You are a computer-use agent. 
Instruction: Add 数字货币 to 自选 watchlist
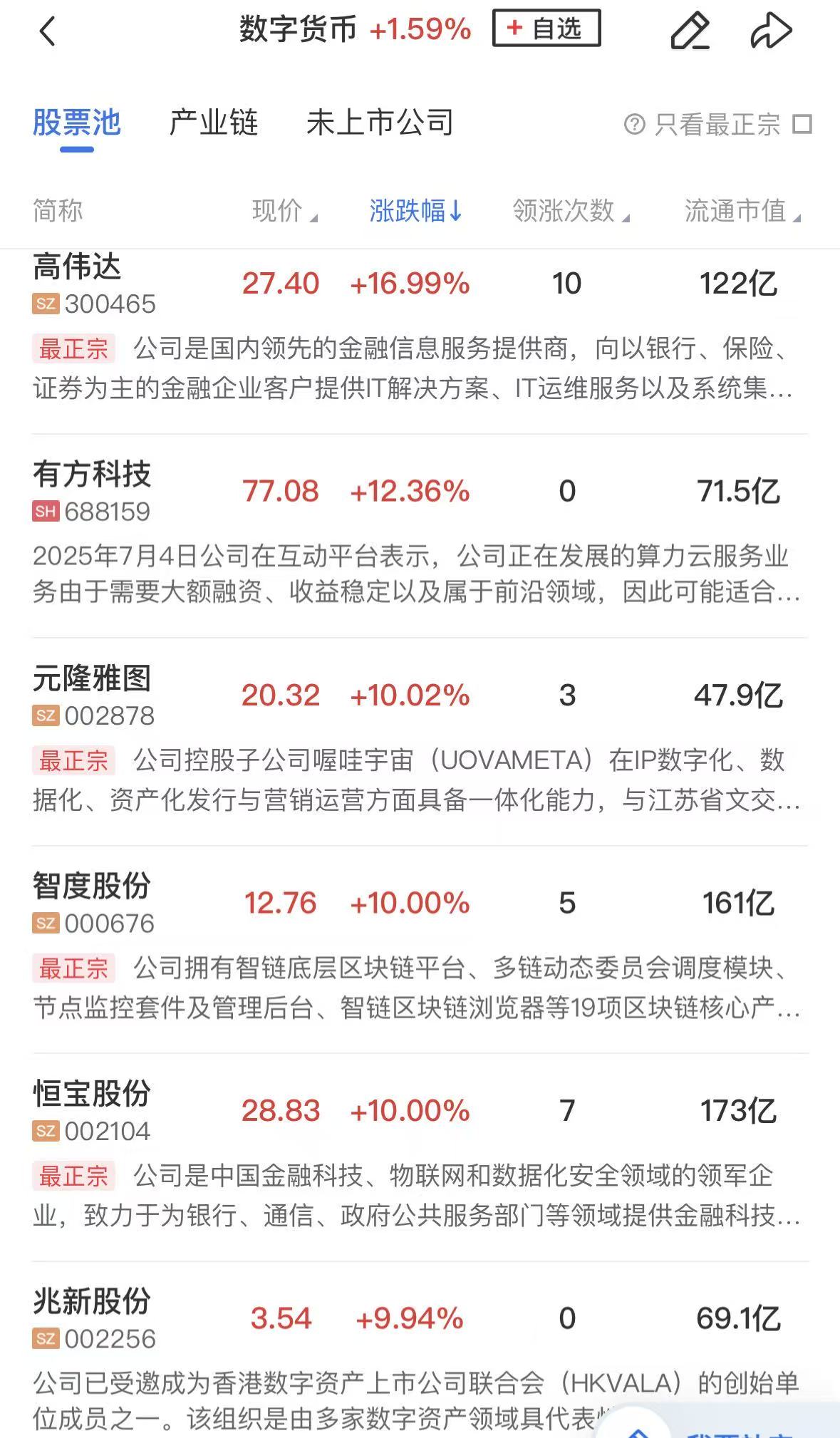[x=546, y=29]
